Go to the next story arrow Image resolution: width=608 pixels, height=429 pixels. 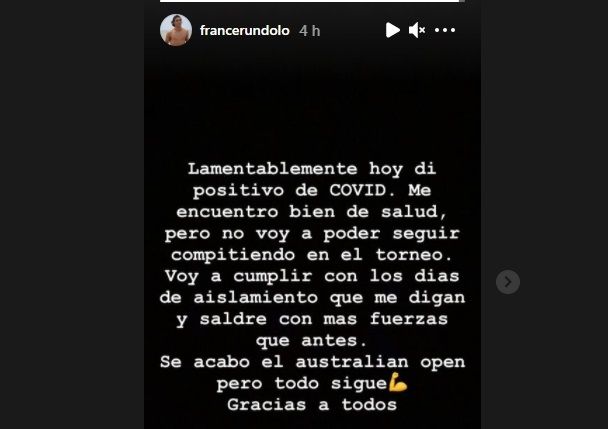tap(508, 282)
